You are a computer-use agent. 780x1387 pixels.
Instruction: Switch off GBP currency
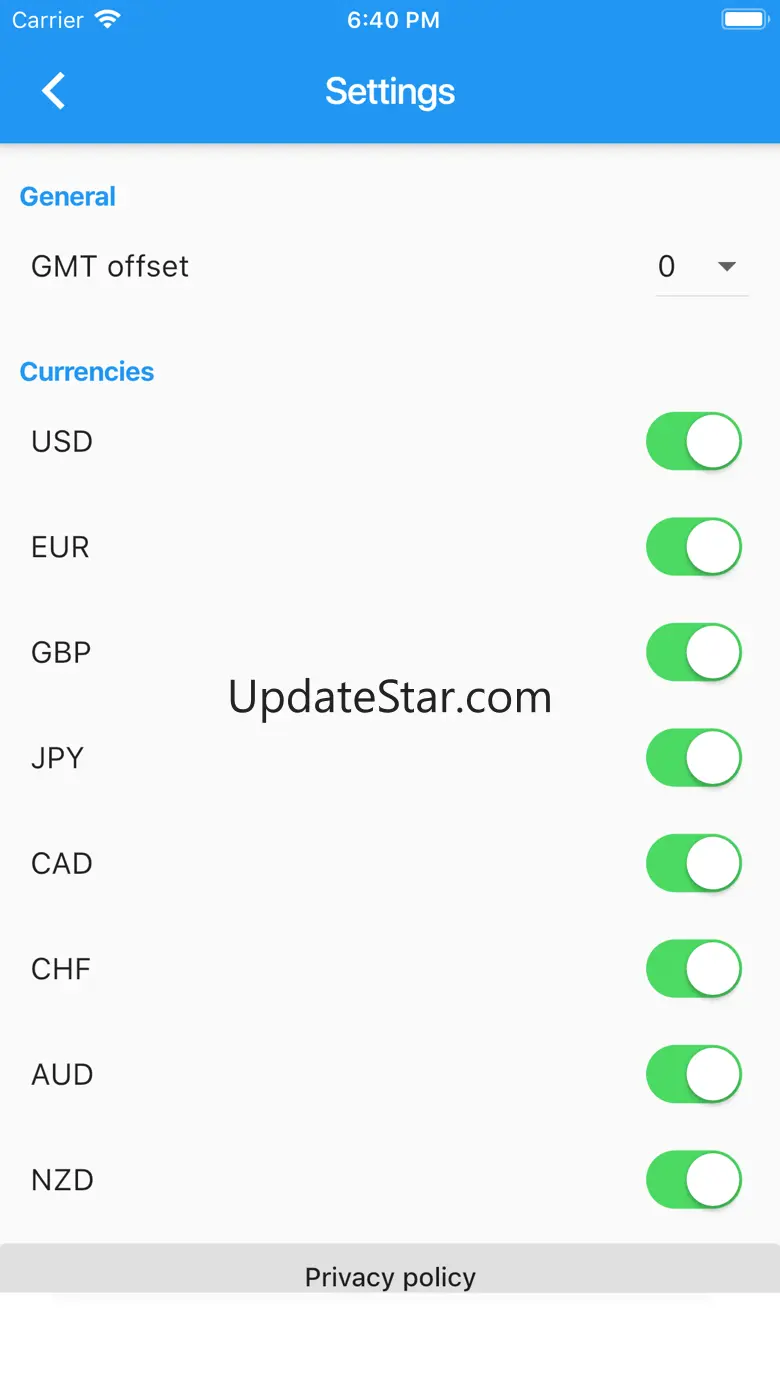pos(694,652)
